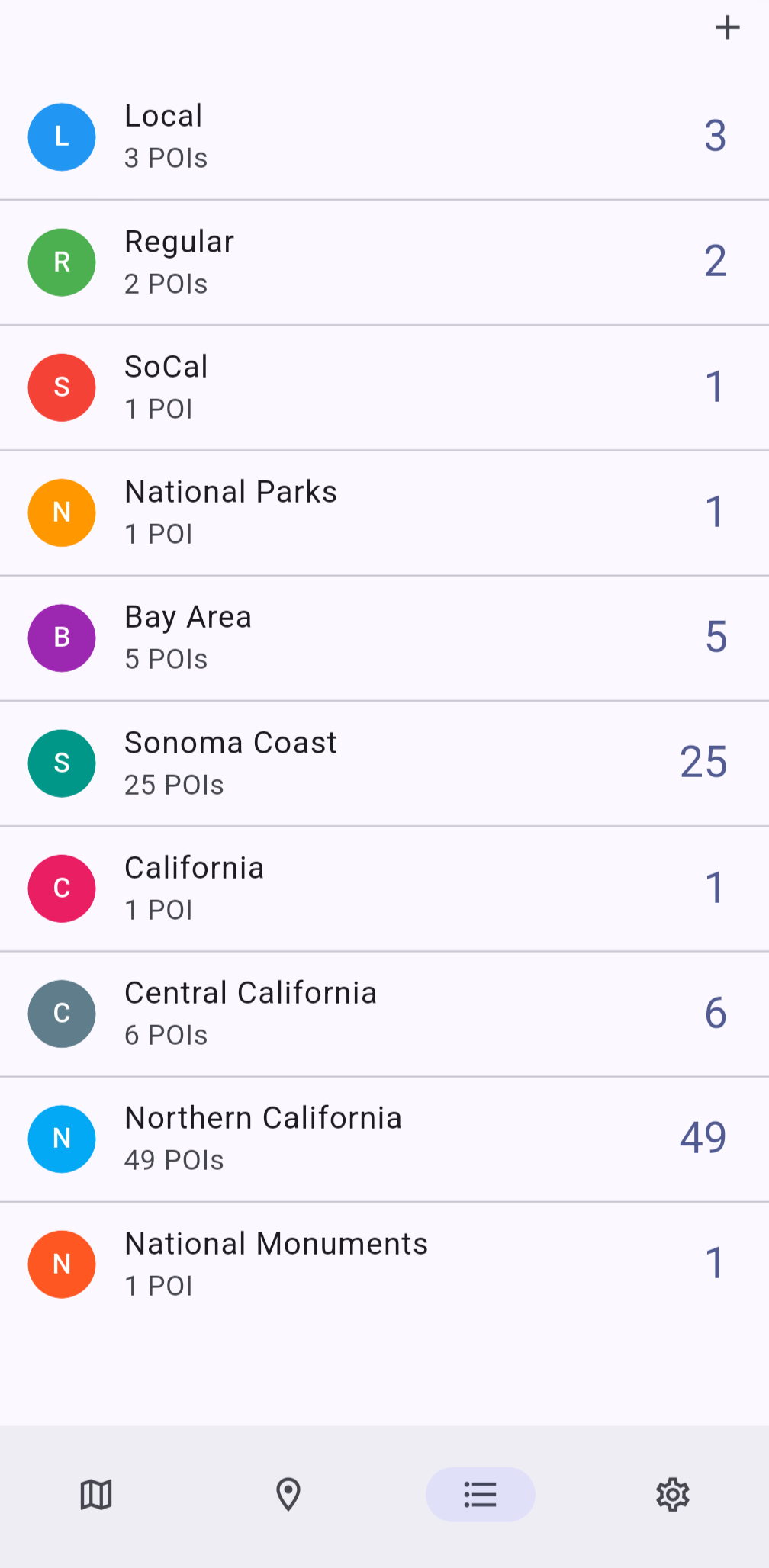769x1568 pixels.
Task: Tap the teal S avatar for Sonoma Coast
Action: click(x=61, y=763)
